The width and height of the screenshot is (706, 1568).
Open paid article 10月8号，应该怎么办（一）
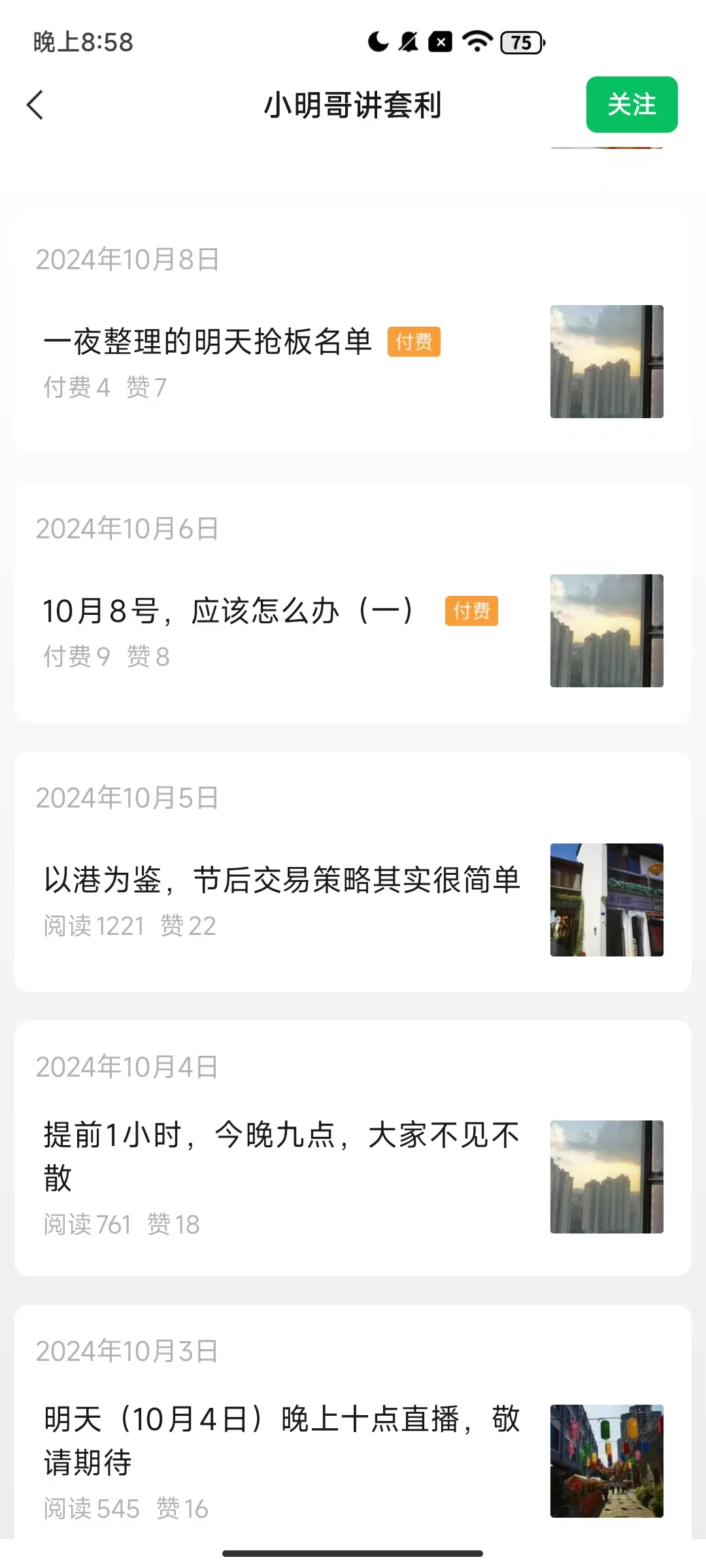pos(229,612)
